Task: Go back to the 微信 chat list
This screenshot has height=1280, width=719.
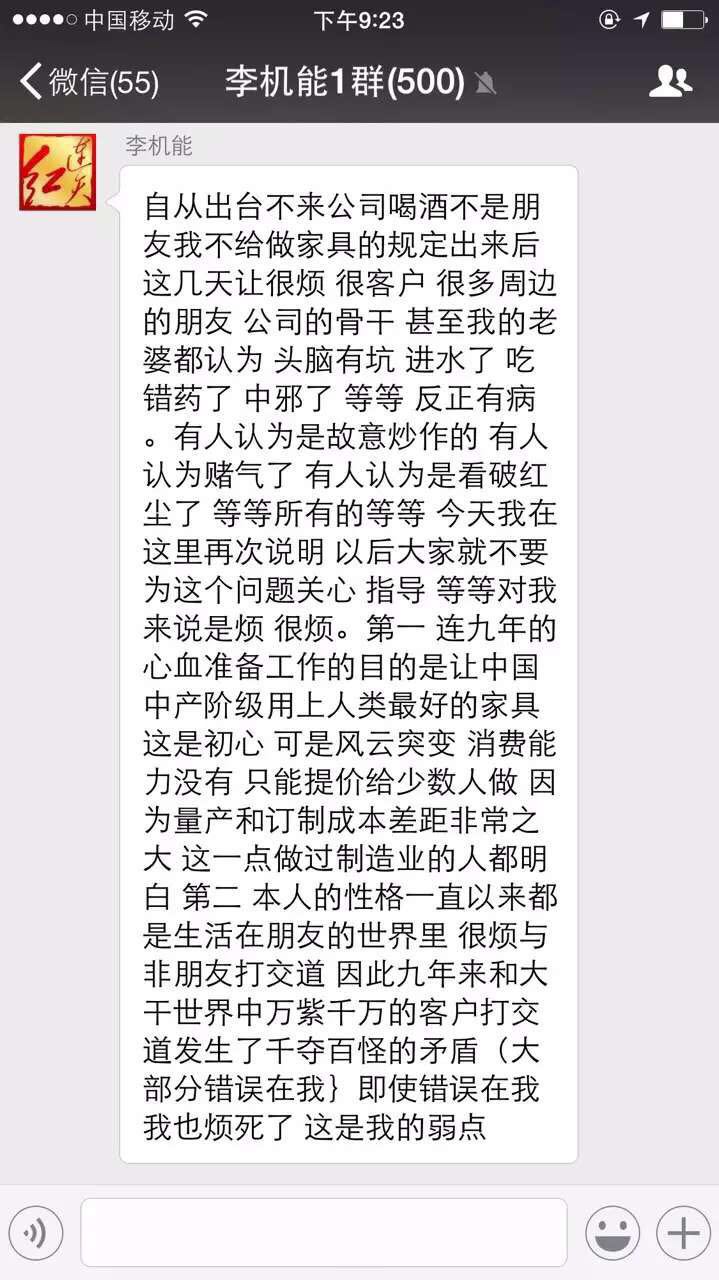Action: coord(88,82)
